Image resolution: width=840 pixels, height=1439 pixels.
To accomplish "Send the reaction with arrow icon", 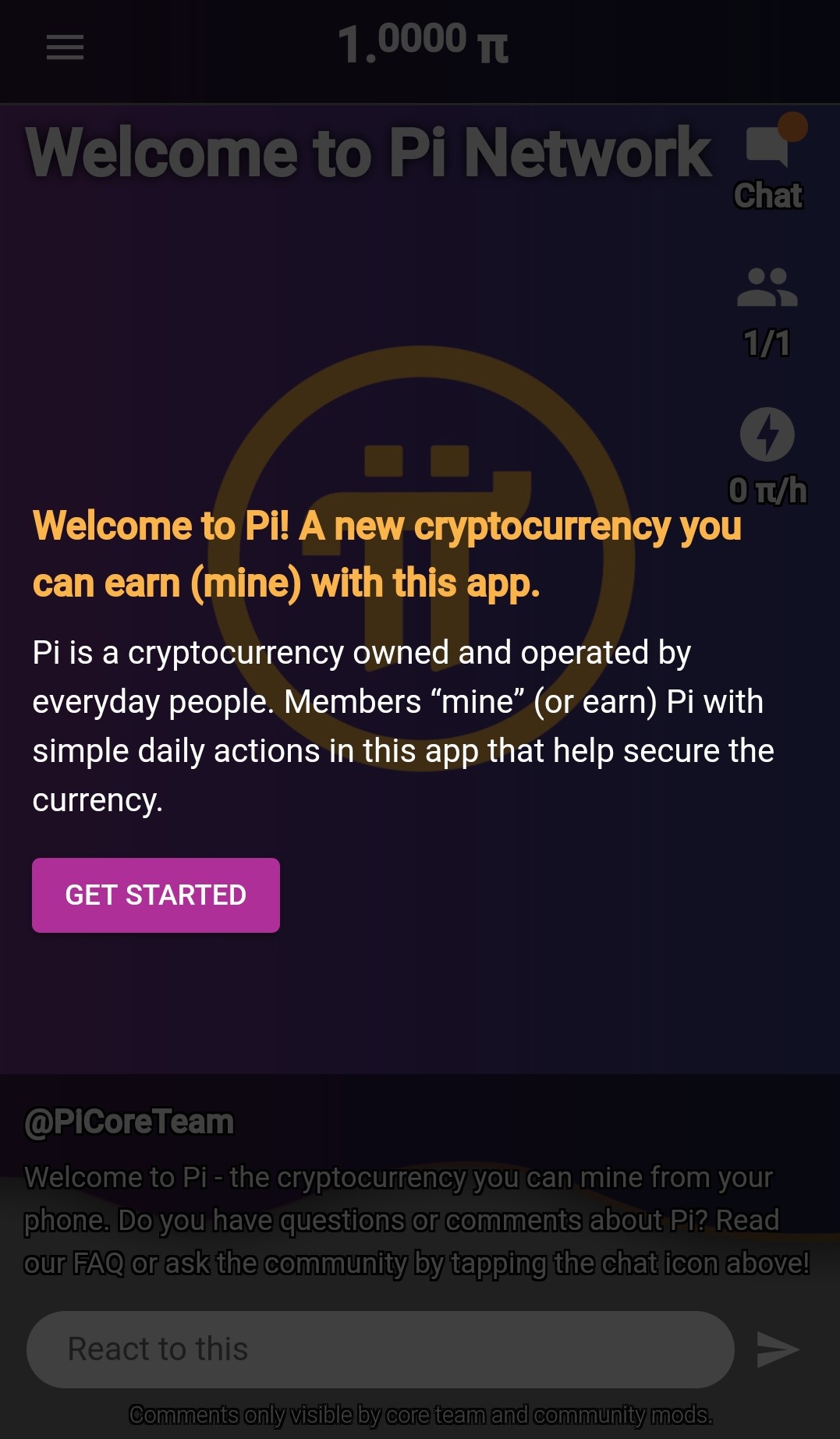I will (x=778, y=1349).
